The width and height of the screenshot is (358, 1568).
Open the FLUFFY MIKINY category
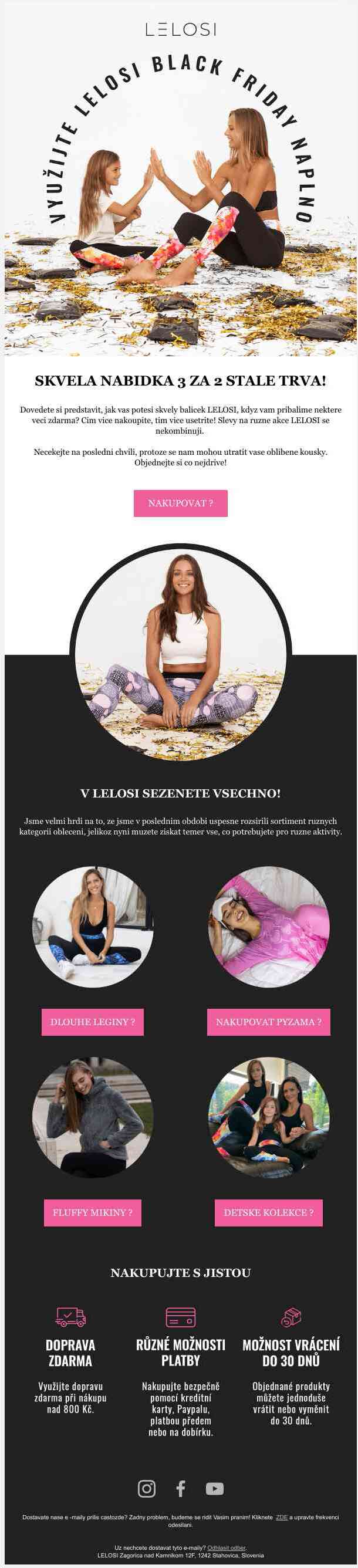click(x=93, y=1212)
